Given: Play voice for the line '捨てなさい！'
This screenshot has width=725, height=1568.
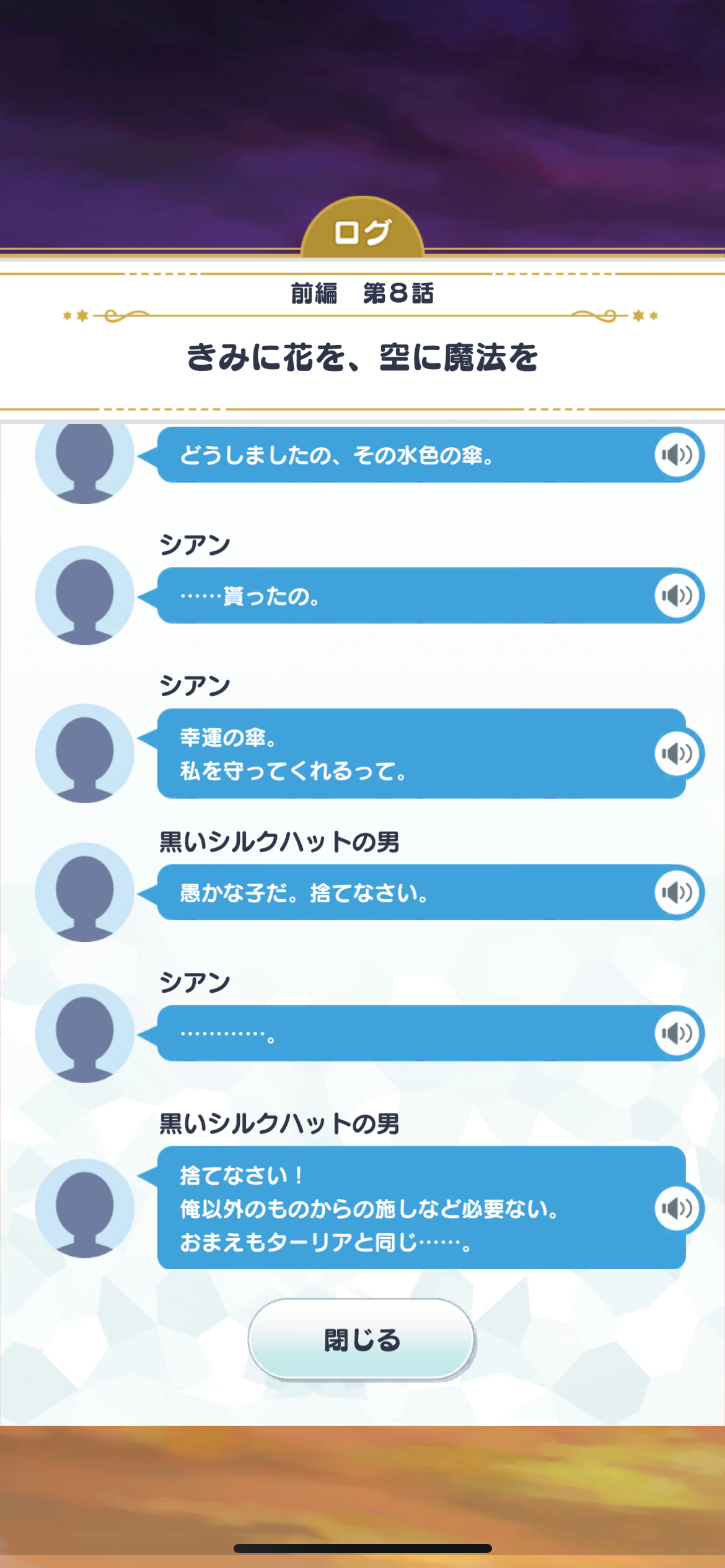Looking at the screenshot, I should tap(677, 1208).
